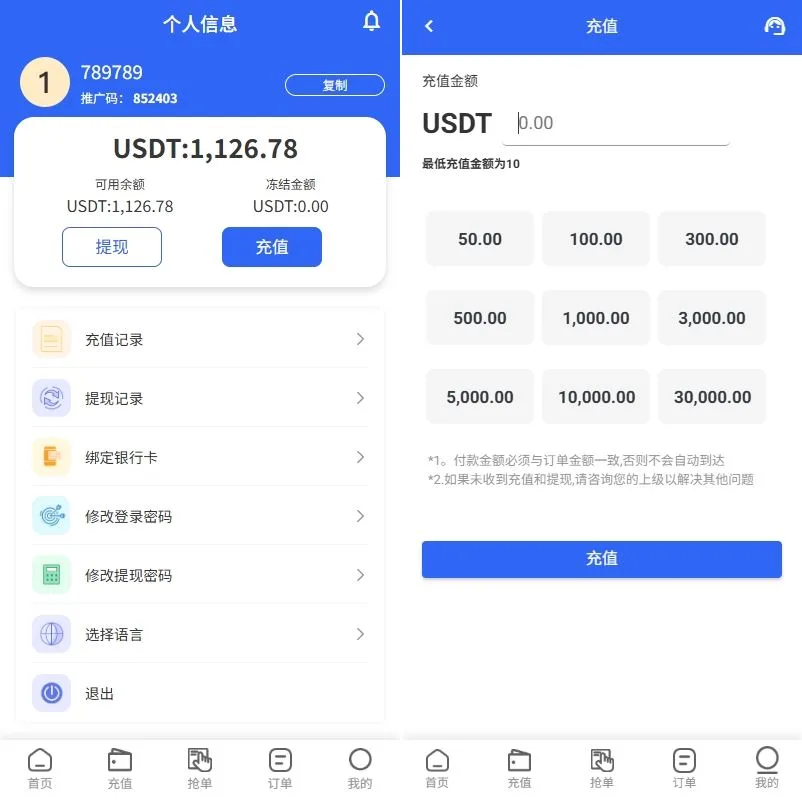
Task: Open 提现记录 withdrawal records
Action: tap(200, 399)
